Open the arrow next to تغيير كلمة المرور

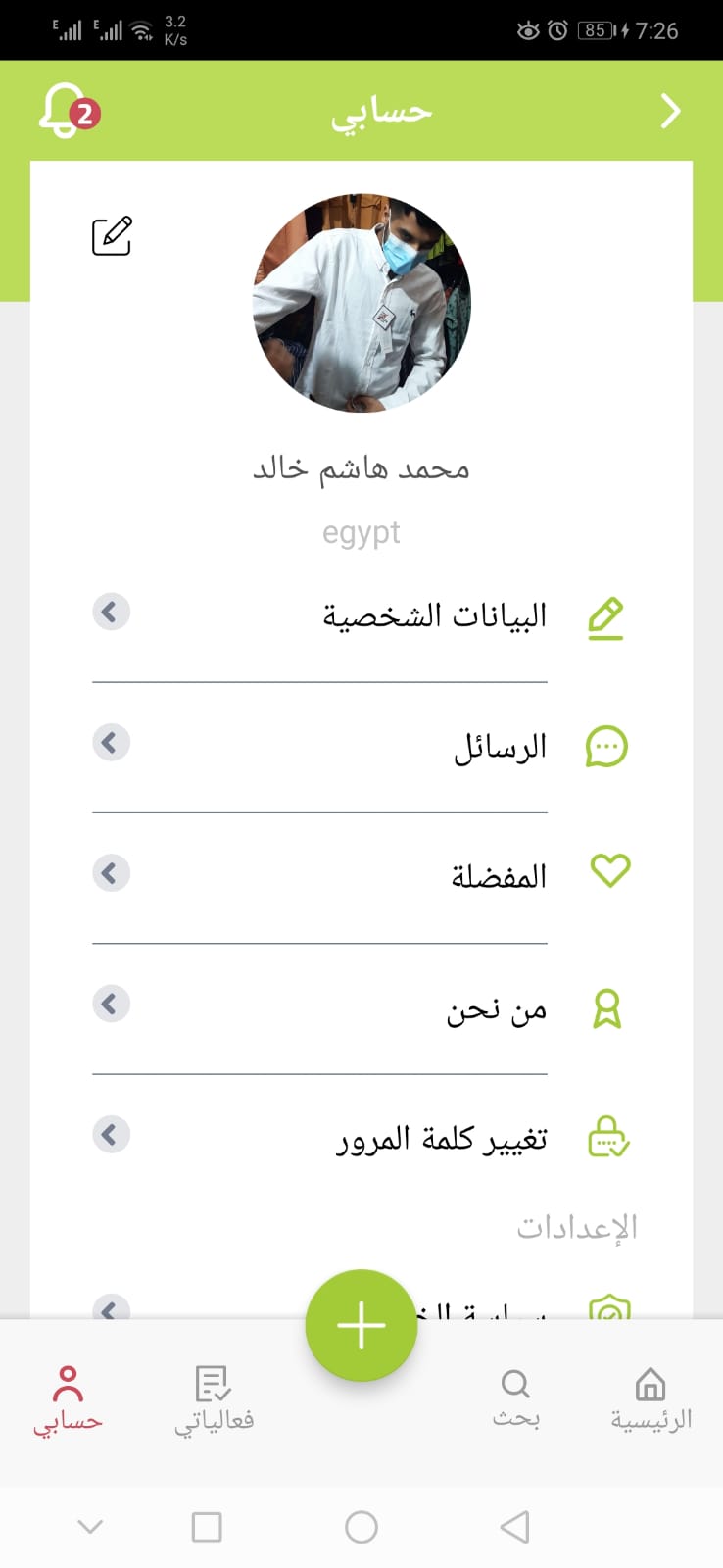(111, 1135)
